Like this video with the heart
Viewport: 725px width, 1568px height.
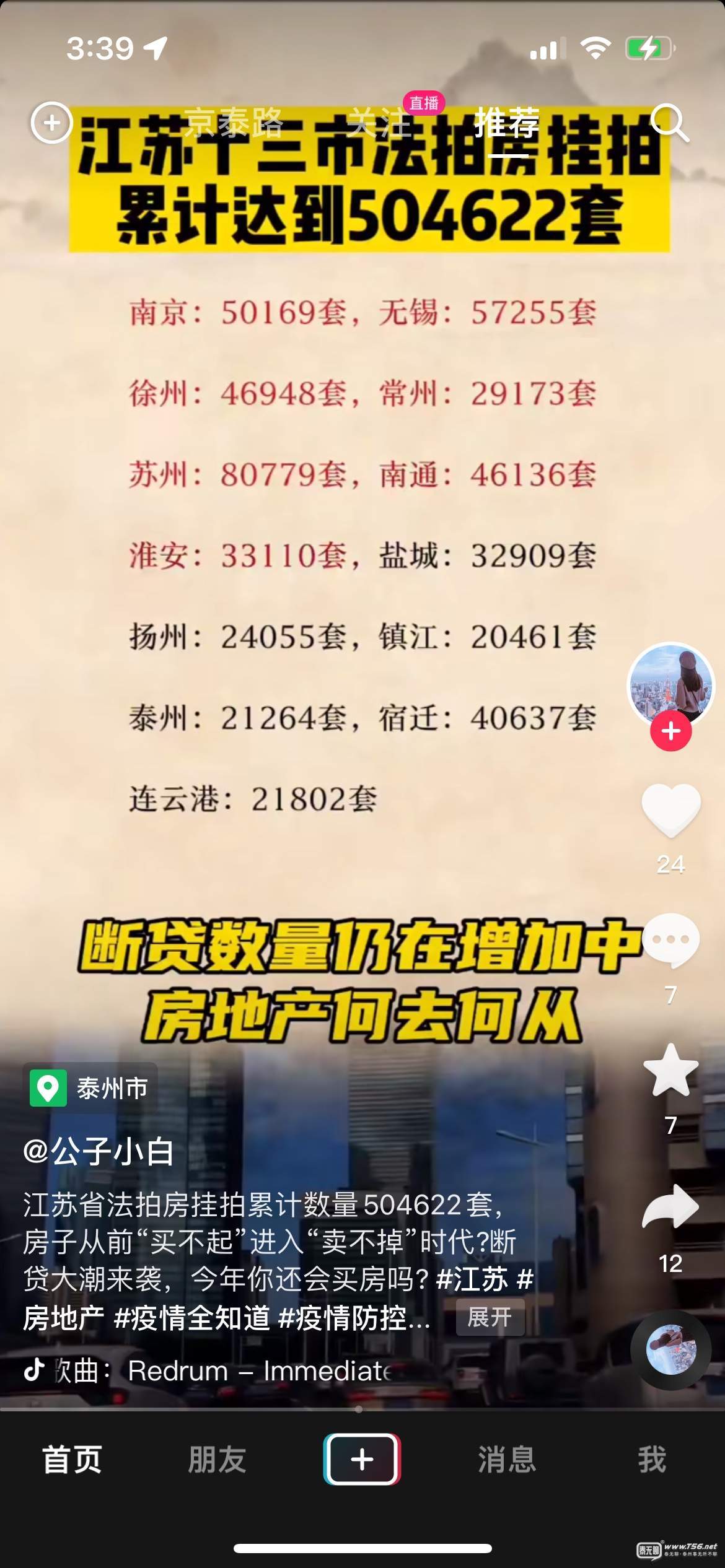(x=670, y=809)
